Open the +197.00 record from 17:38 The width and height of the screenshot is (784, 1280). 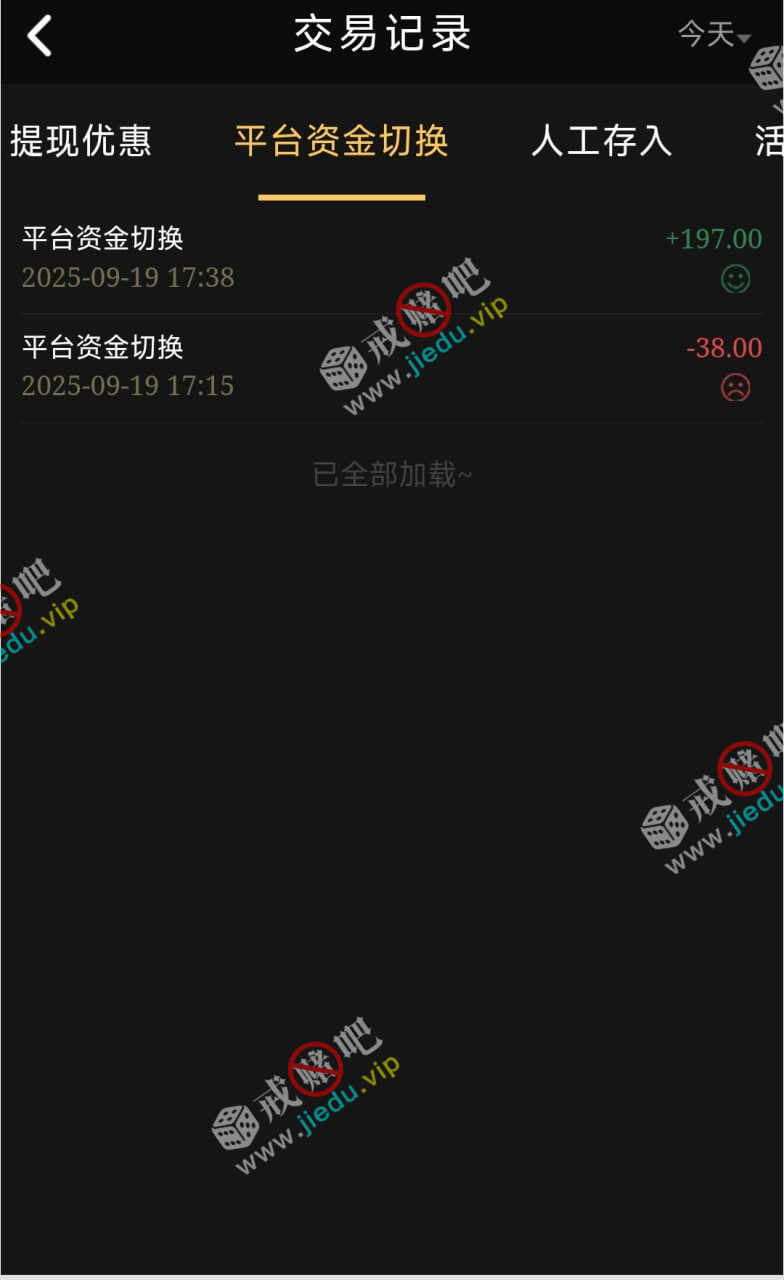click(391, 258)
